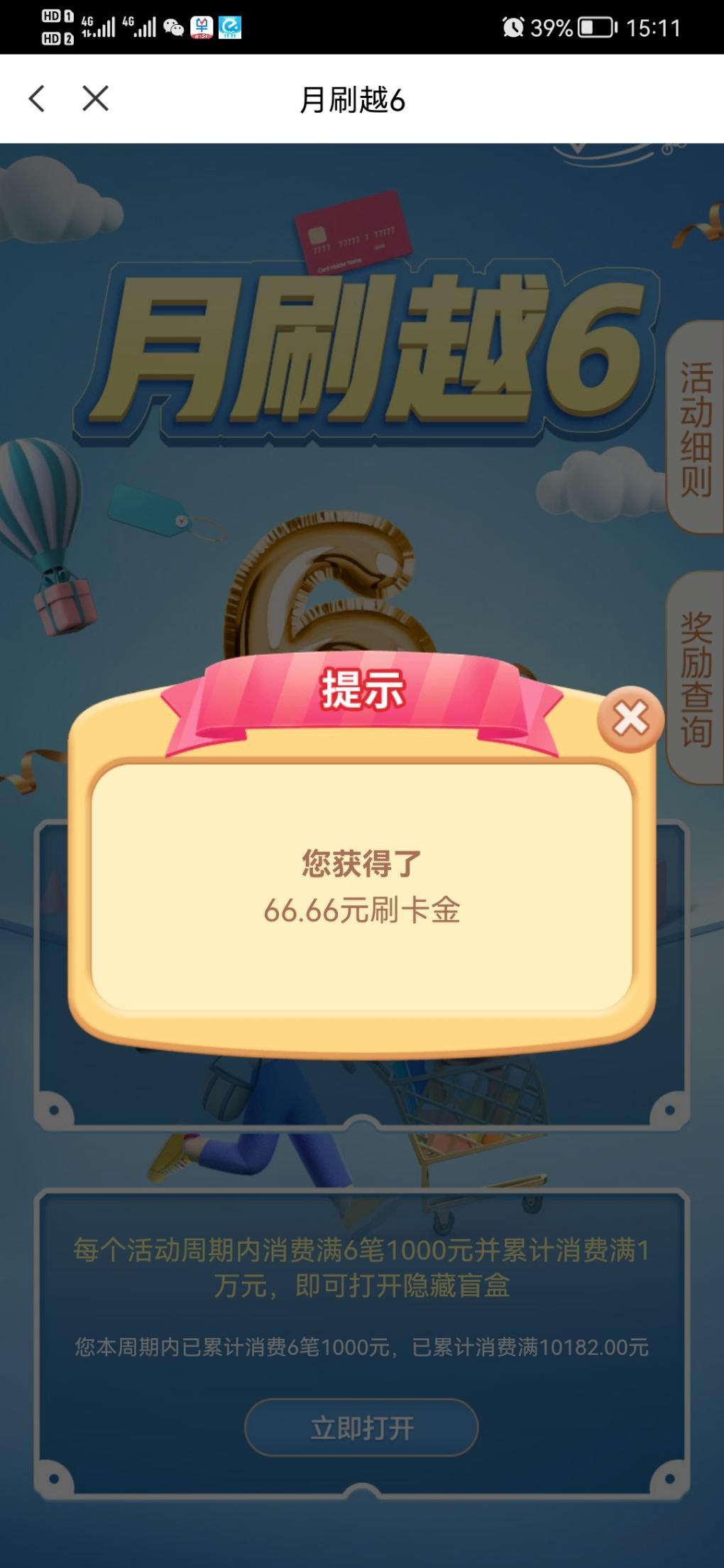The width and height of the screenshot is (724, 1568).
Task: Close the 月刷越6 page with the X
Action: pos(95,99)
